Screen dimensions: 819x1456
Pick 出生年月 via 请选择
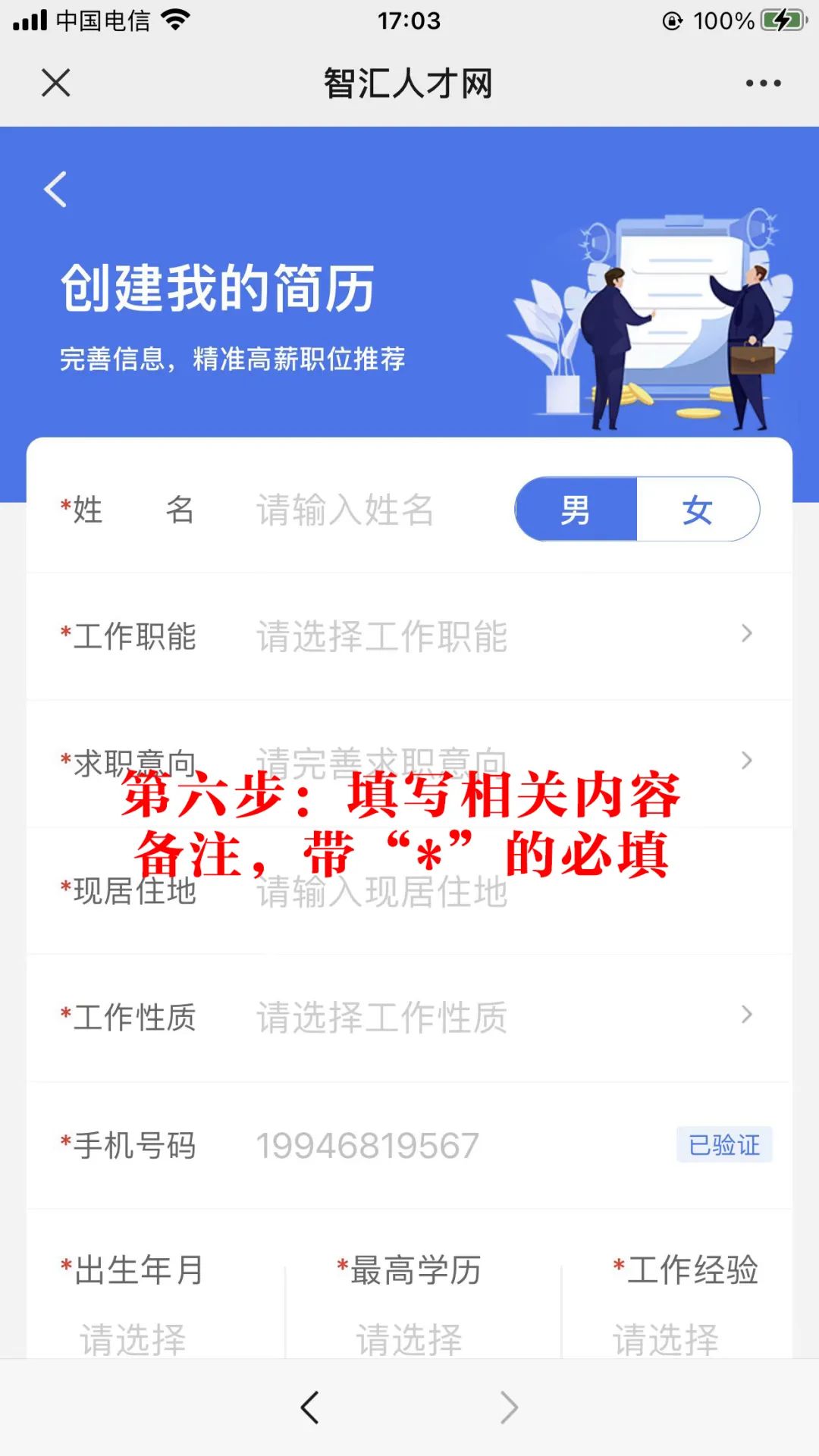pos(133,1339)
